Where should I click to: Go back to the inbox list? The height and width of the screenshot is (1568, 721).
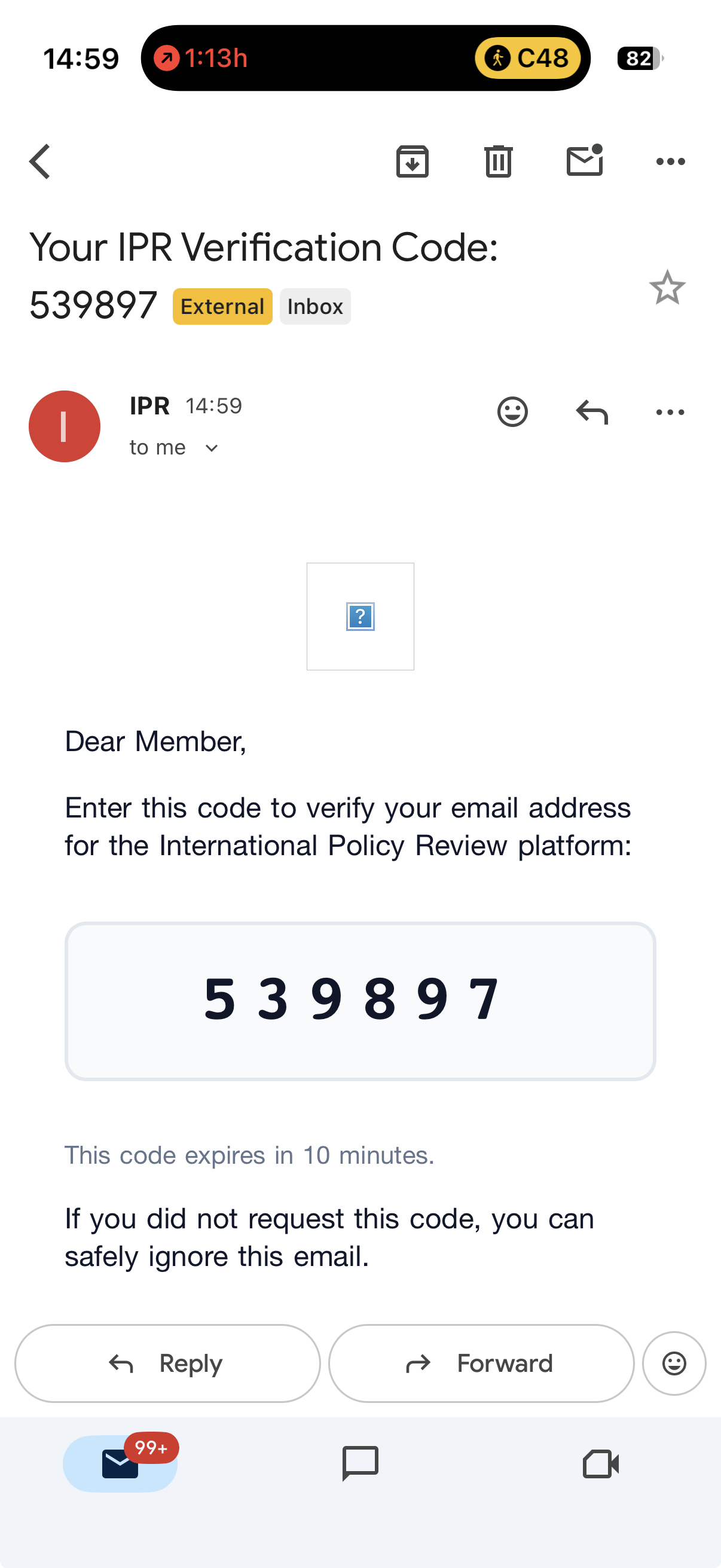click(x=40, y=162)
